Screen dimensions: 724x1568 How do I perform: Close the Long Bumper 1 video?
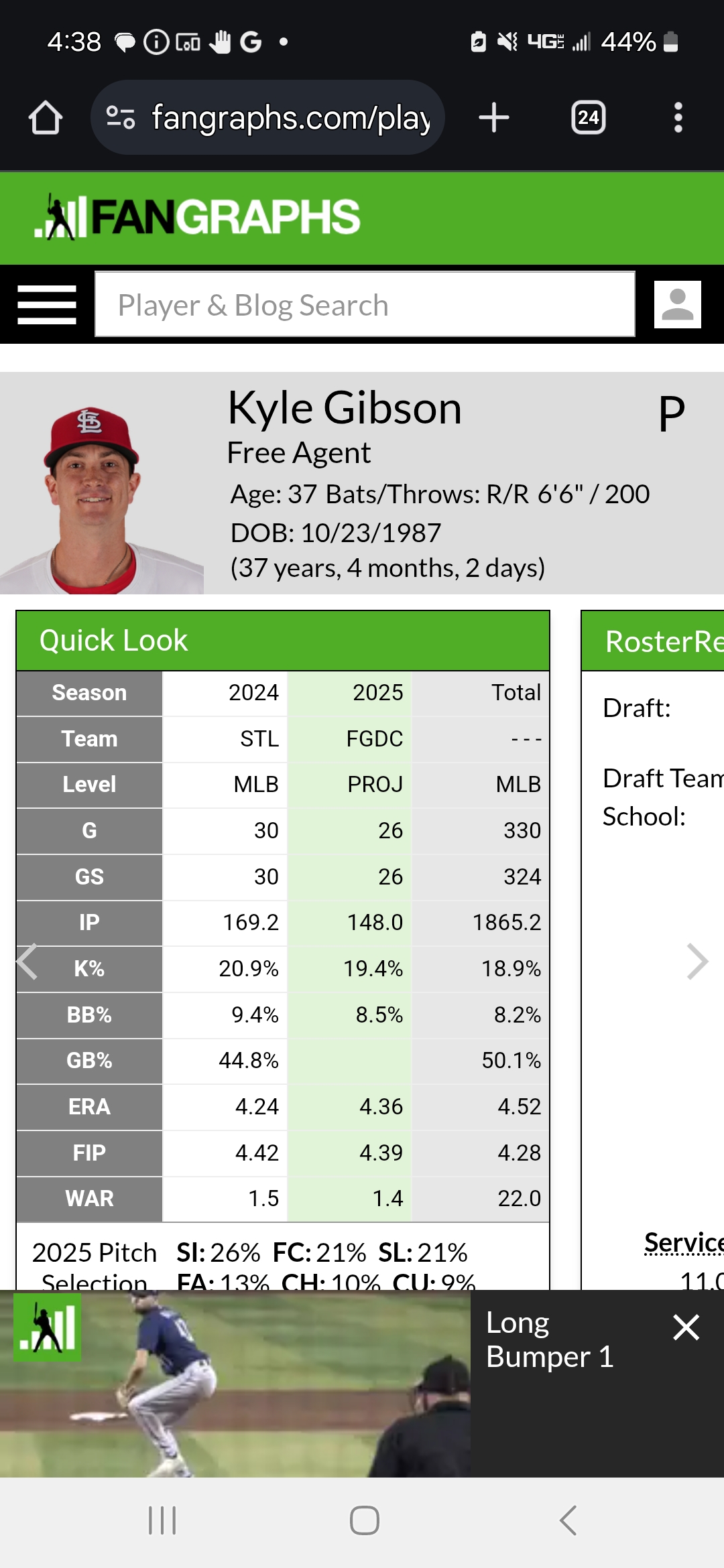coord(686,1327)
